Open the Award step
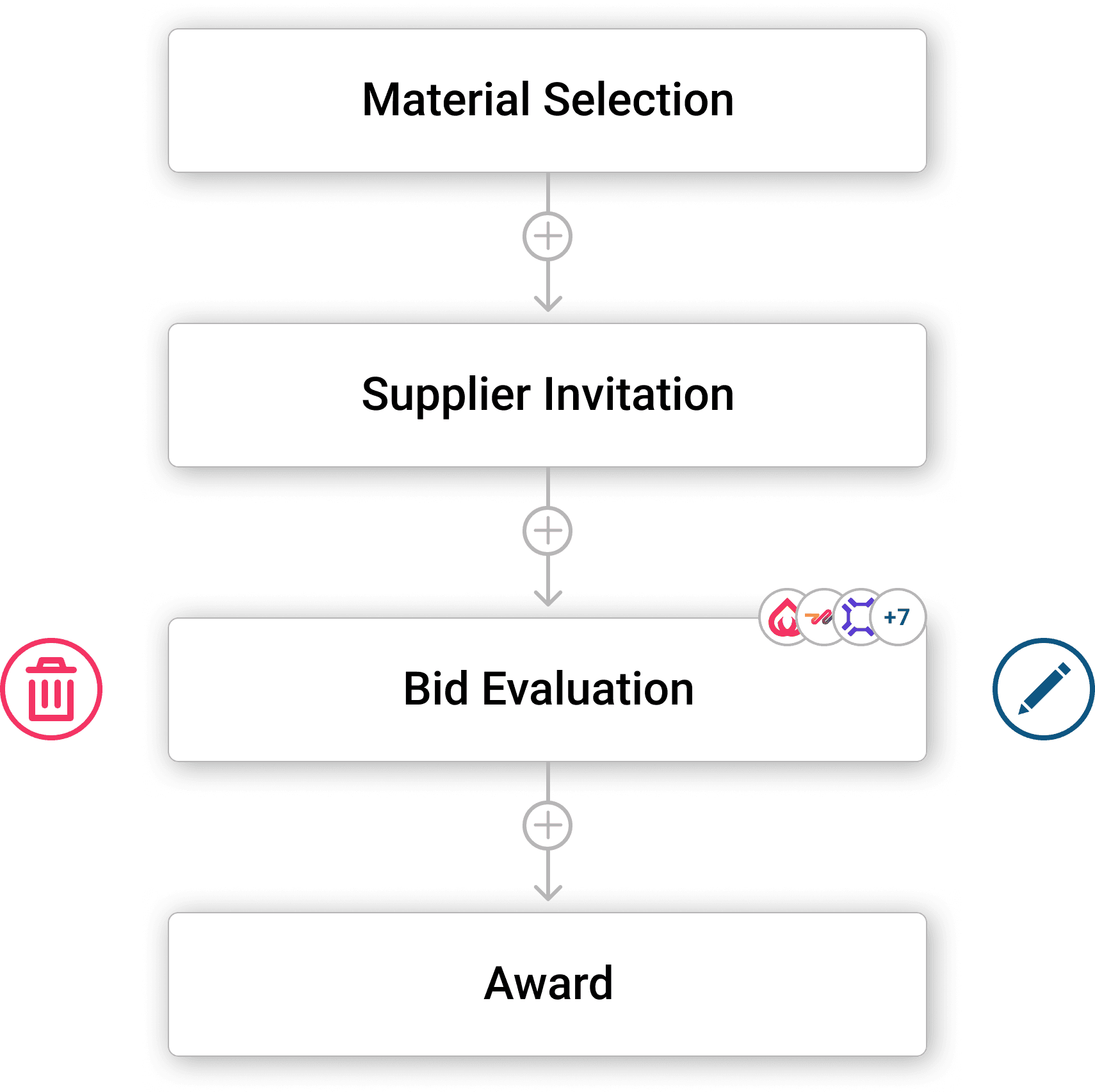 tap(547, 984)
